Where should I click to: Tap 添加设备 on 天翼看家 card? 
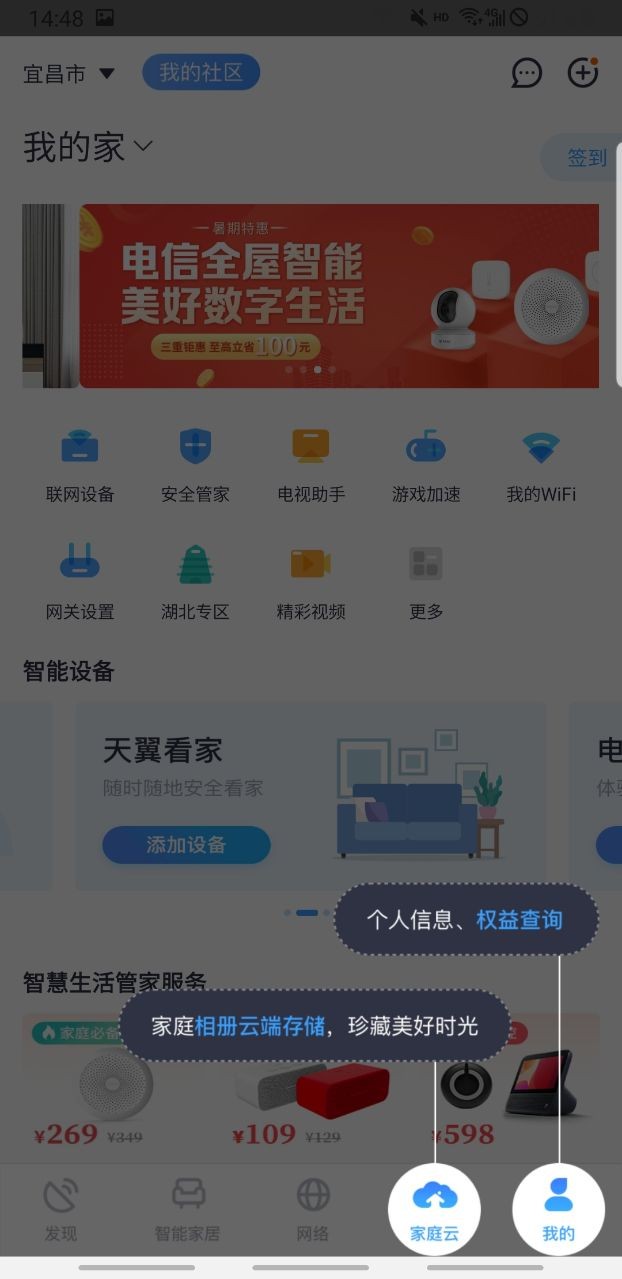(186, 845)
